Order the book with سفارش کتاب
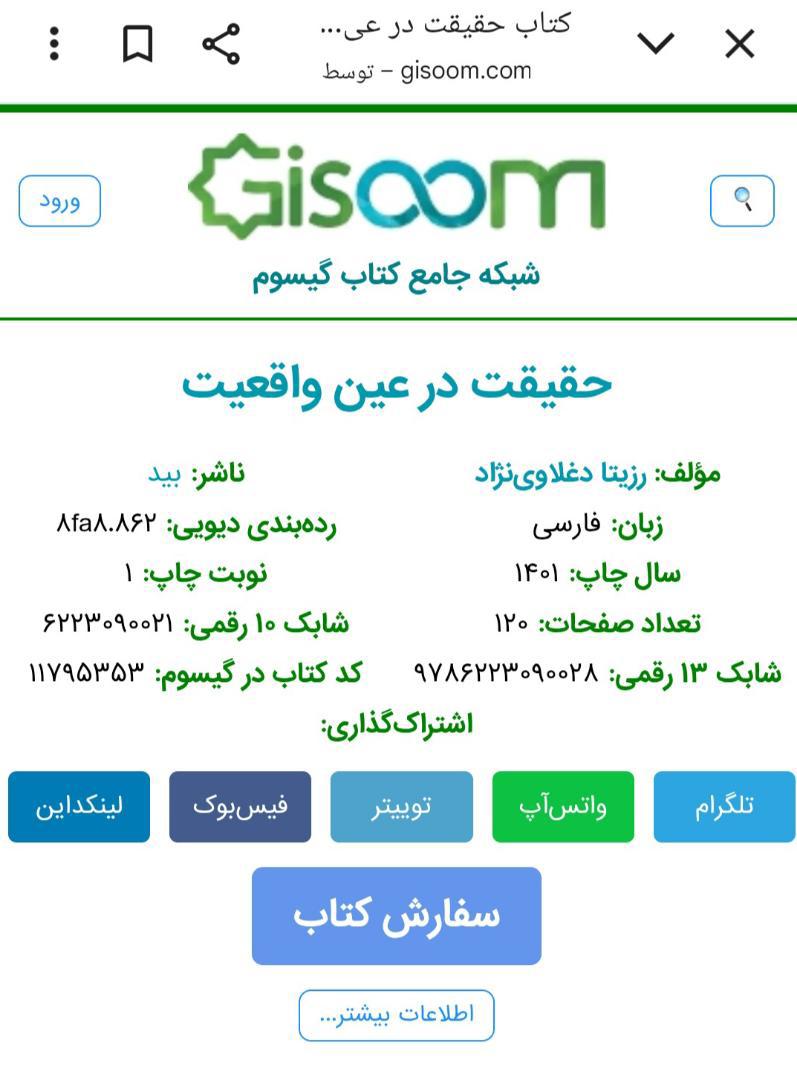This screenshot has width=797, height=1080. pyautogui.click(x=396, y=916)
